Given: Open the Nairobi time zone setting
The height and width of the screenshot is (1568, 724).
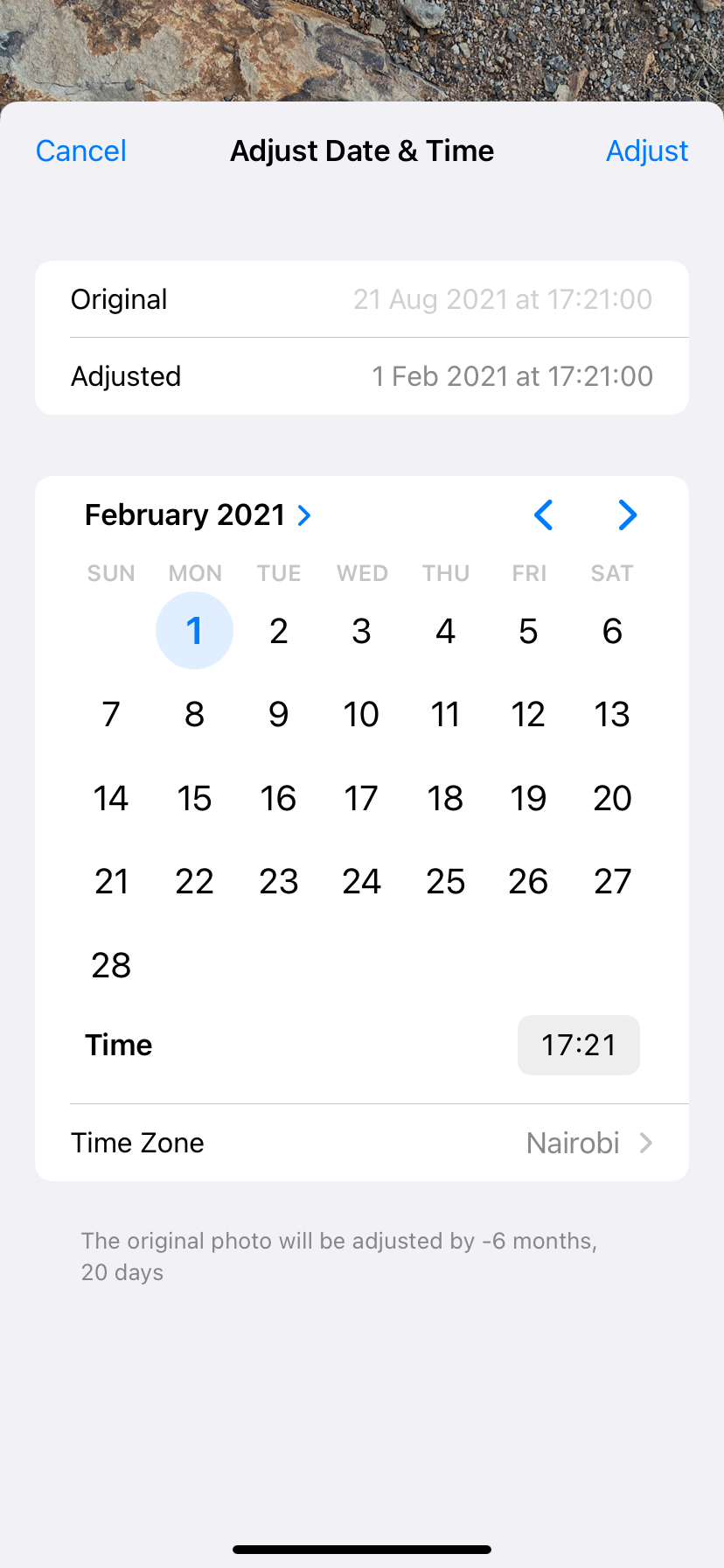Looking at the screenshot, I should 572,1142.
